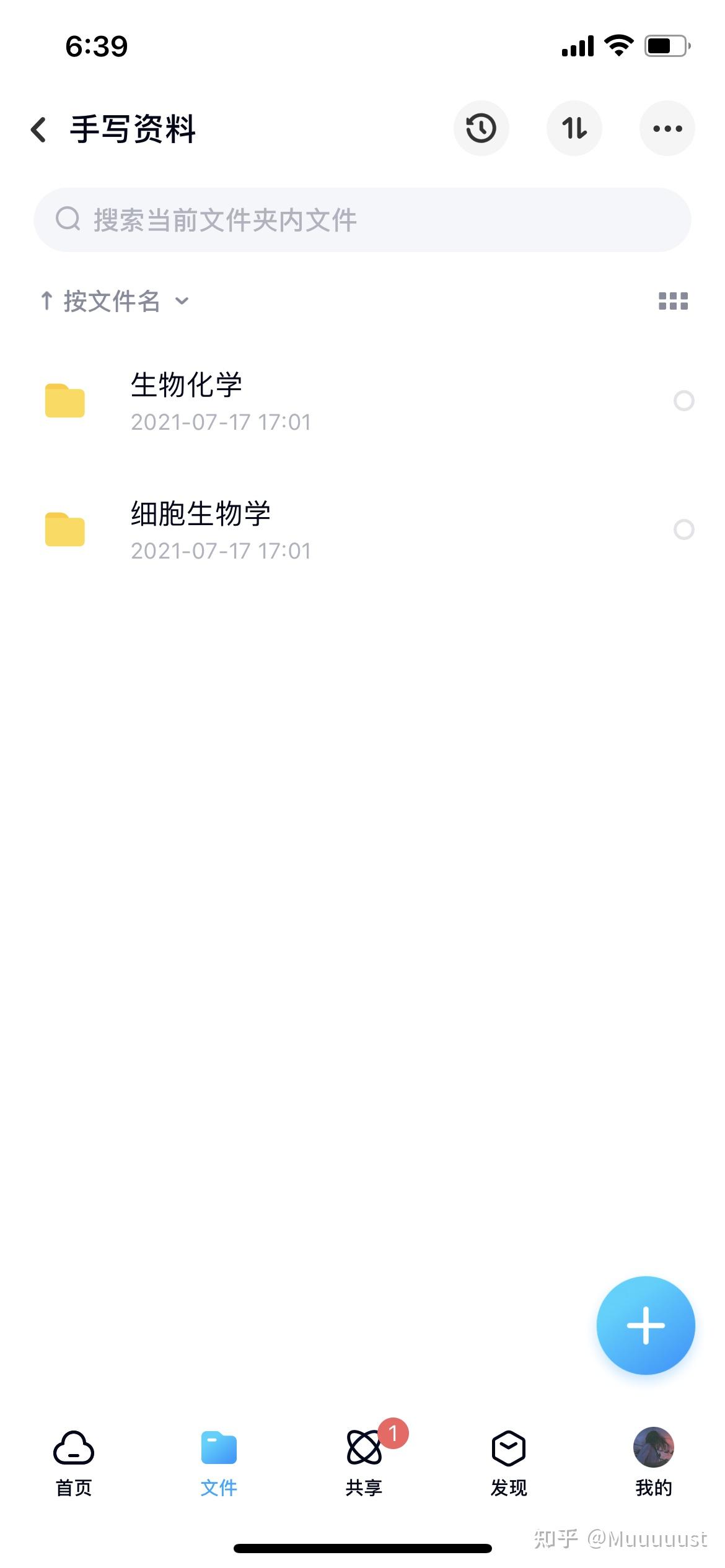725x1568 pixels.
Task: Switch to the 首页 tab
Action: 74,1464
